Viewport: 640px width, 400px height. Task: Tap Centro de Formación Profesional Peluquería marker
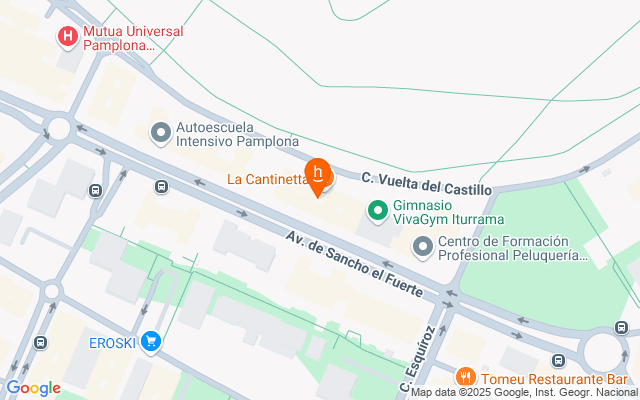422,245
